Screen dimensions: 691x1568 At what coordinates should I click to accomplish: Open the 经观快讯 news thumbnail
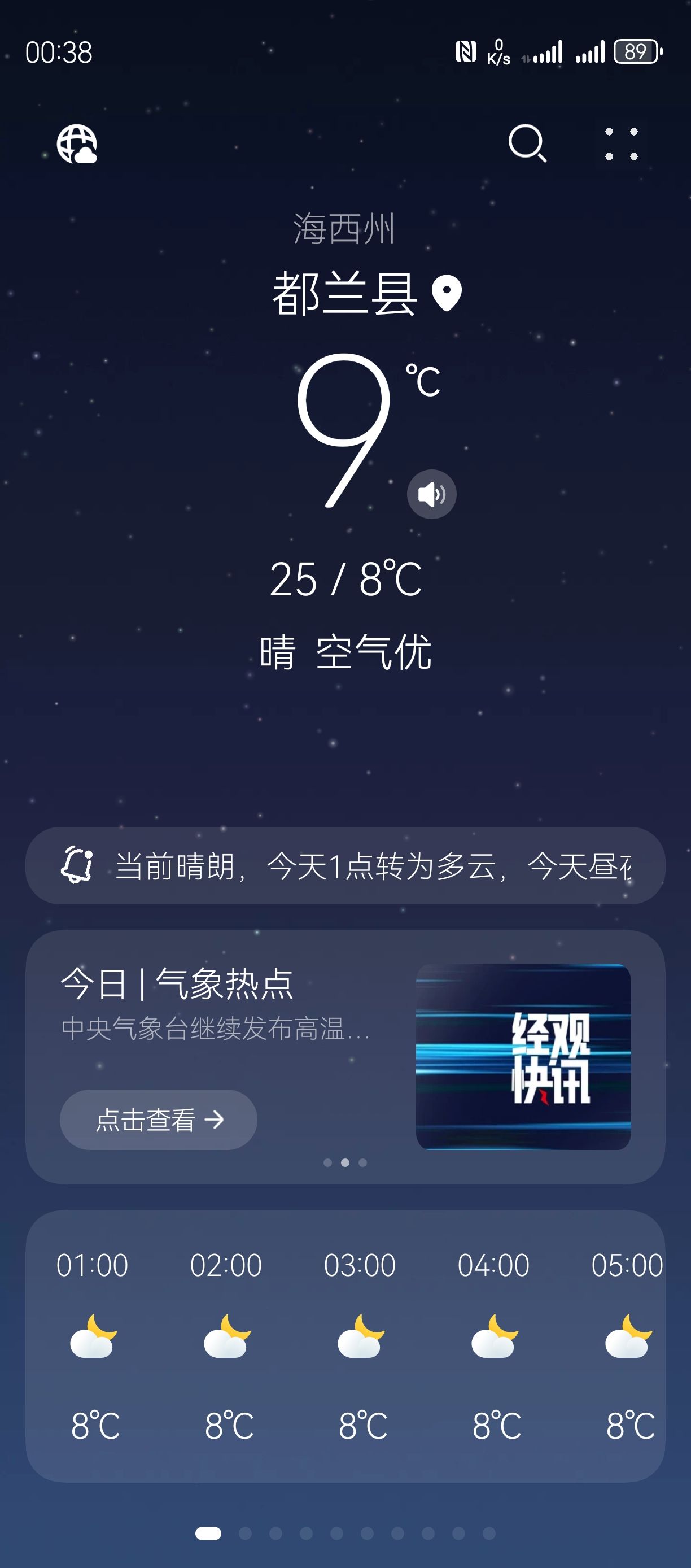(x=523, y=1057)
